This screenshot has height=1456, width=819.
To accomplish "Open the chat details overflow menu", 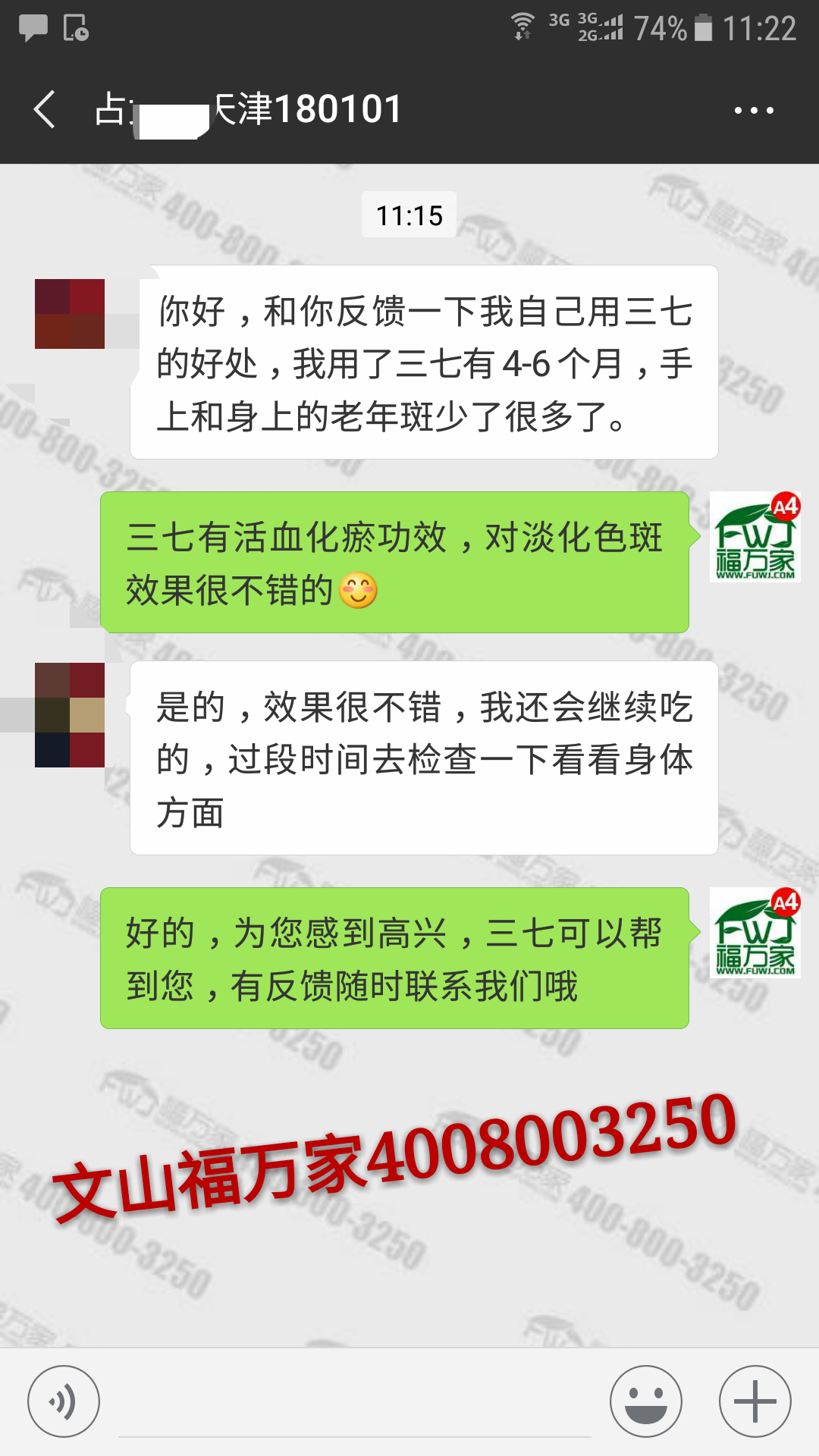I will [754, 110].
